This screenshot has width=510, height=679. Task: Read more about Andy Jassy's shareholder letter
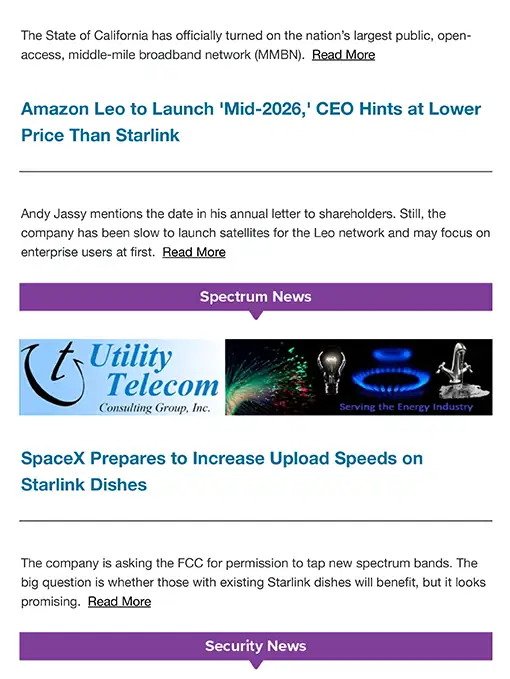[194, 252]
